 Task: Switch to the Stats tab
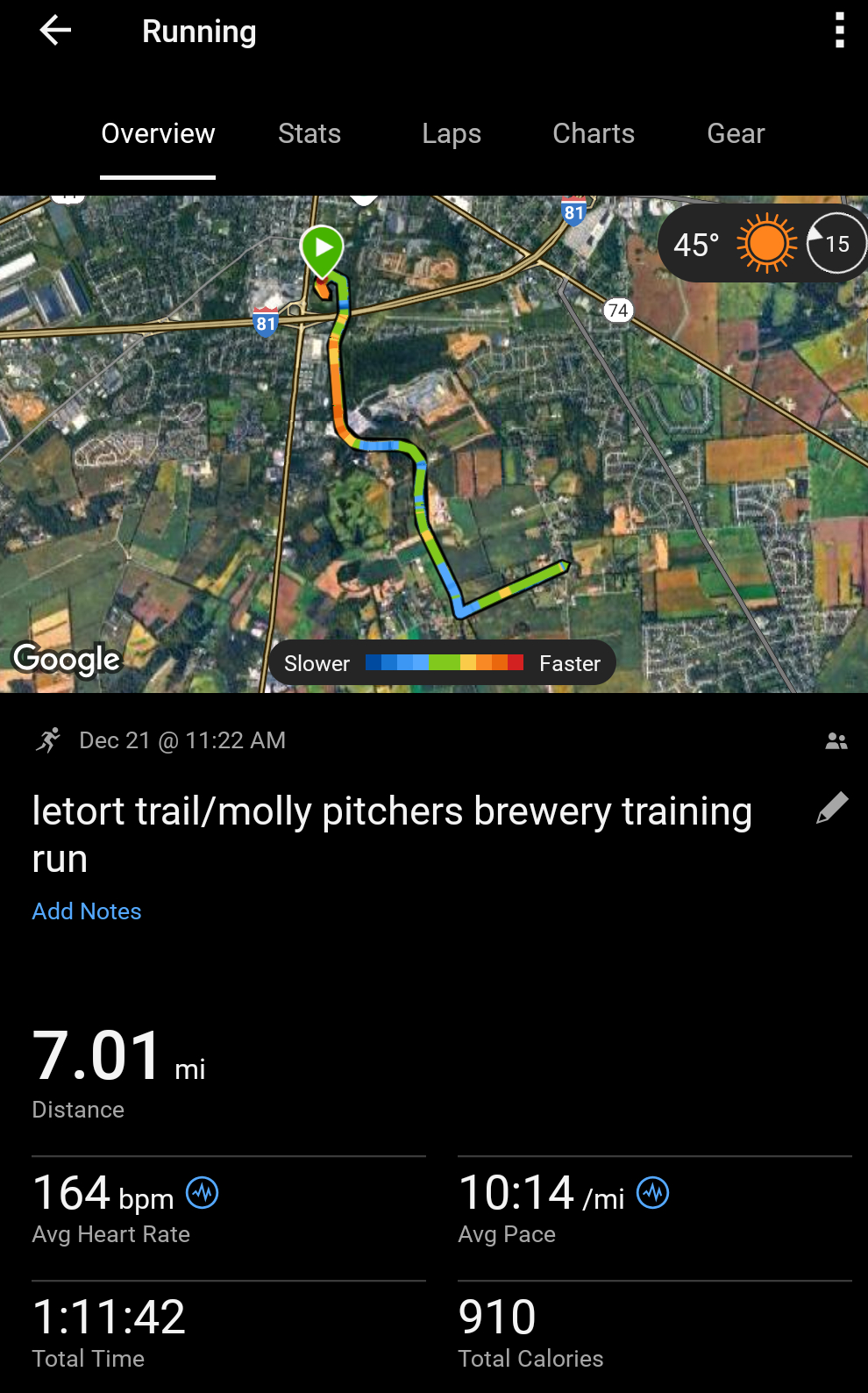coord(309,133)
